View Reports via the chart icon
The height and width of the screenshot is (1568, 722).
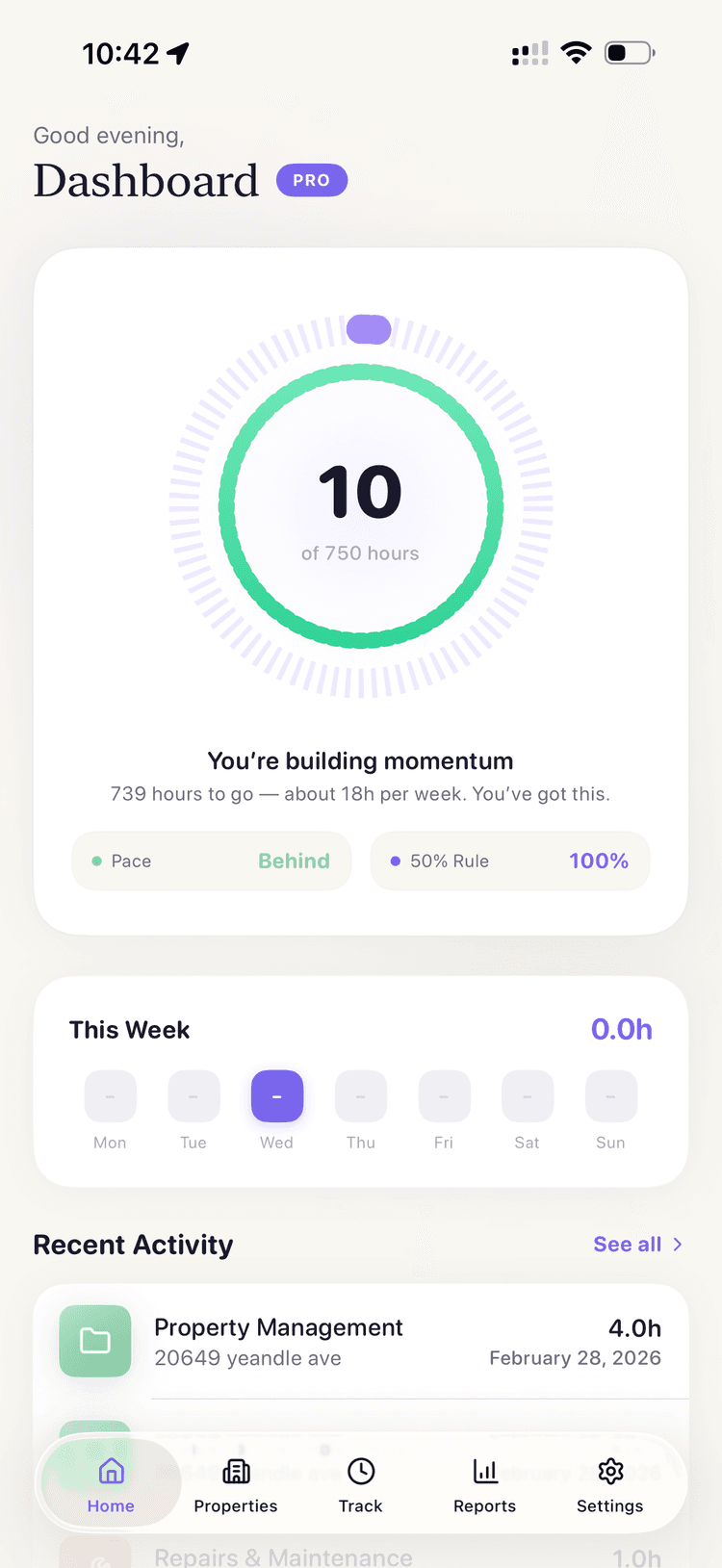(484, 1471)
